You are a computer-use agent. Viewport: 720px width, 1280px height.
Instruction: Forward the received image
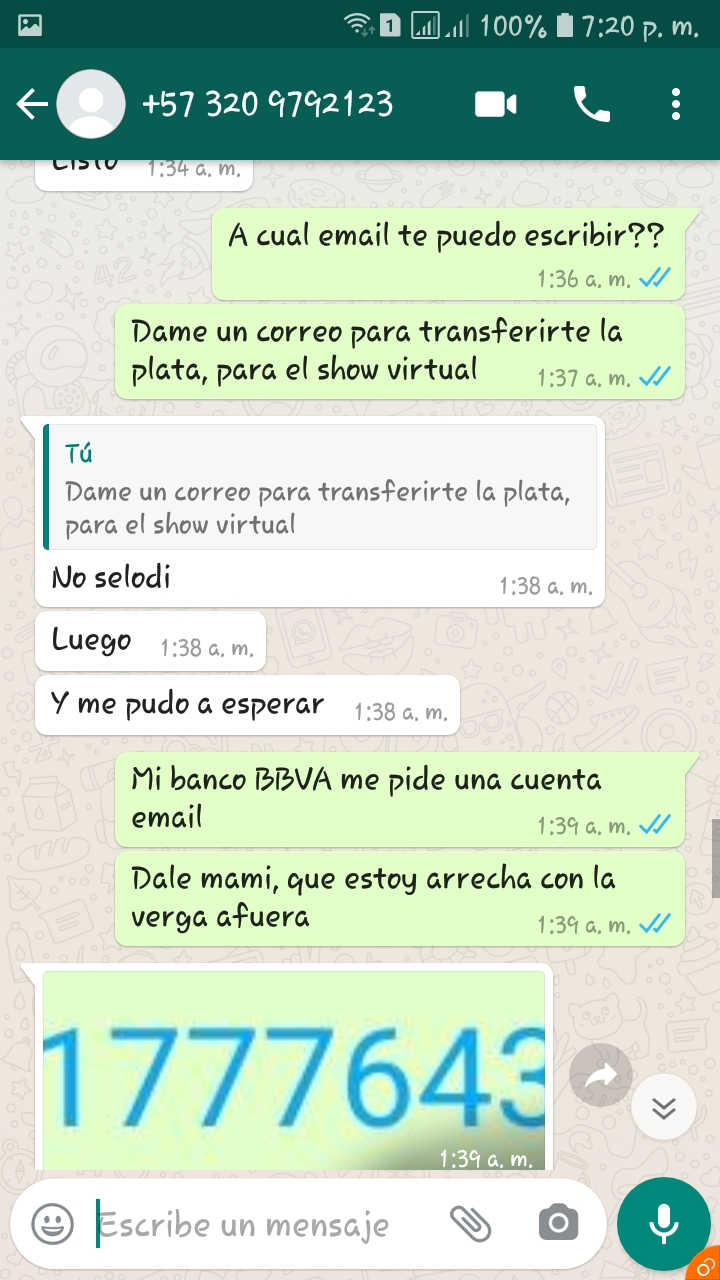tap(601, 1075)
